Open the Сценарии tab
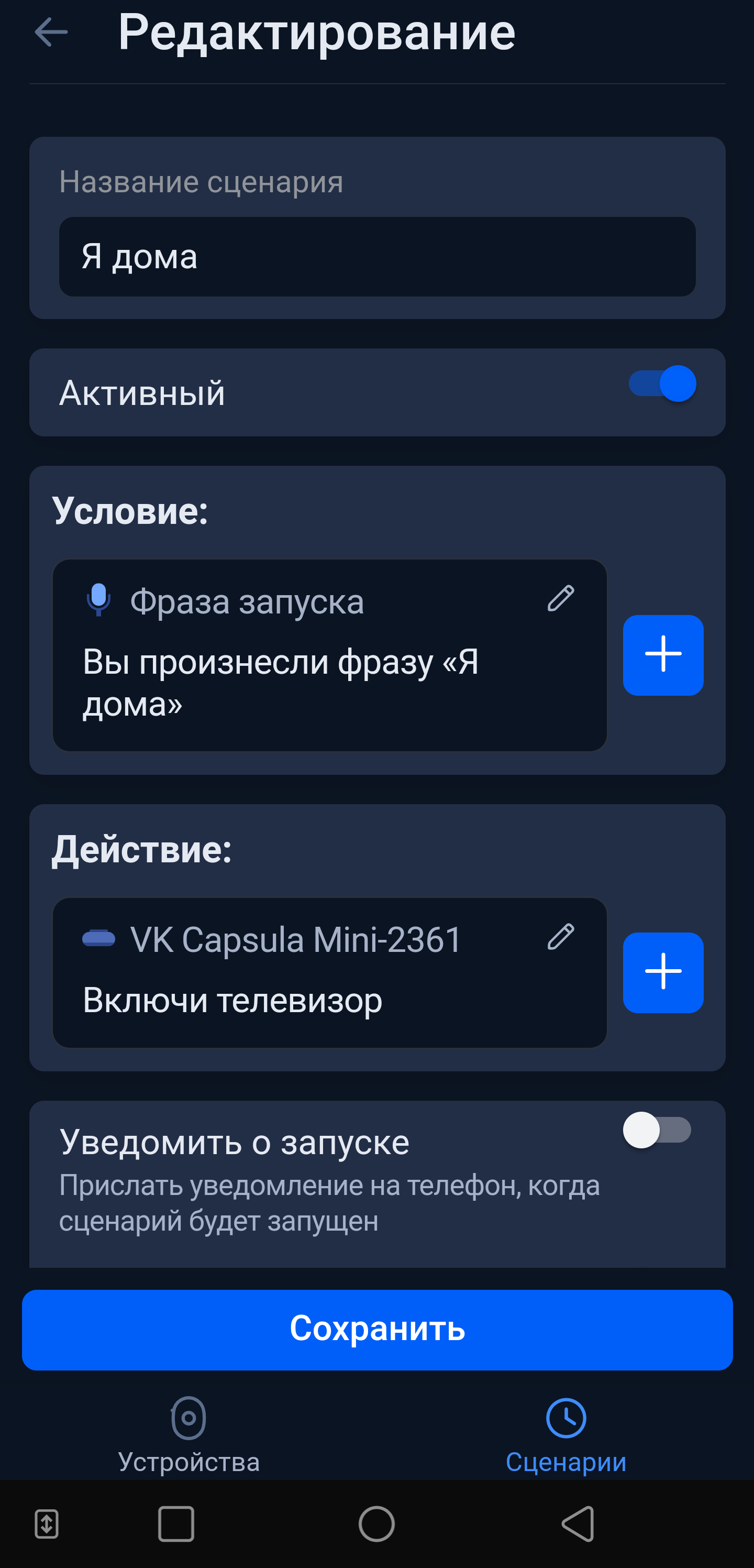Image resolution: width=754 pixels, height=1568 pixels. click(x=565, y=1434)
